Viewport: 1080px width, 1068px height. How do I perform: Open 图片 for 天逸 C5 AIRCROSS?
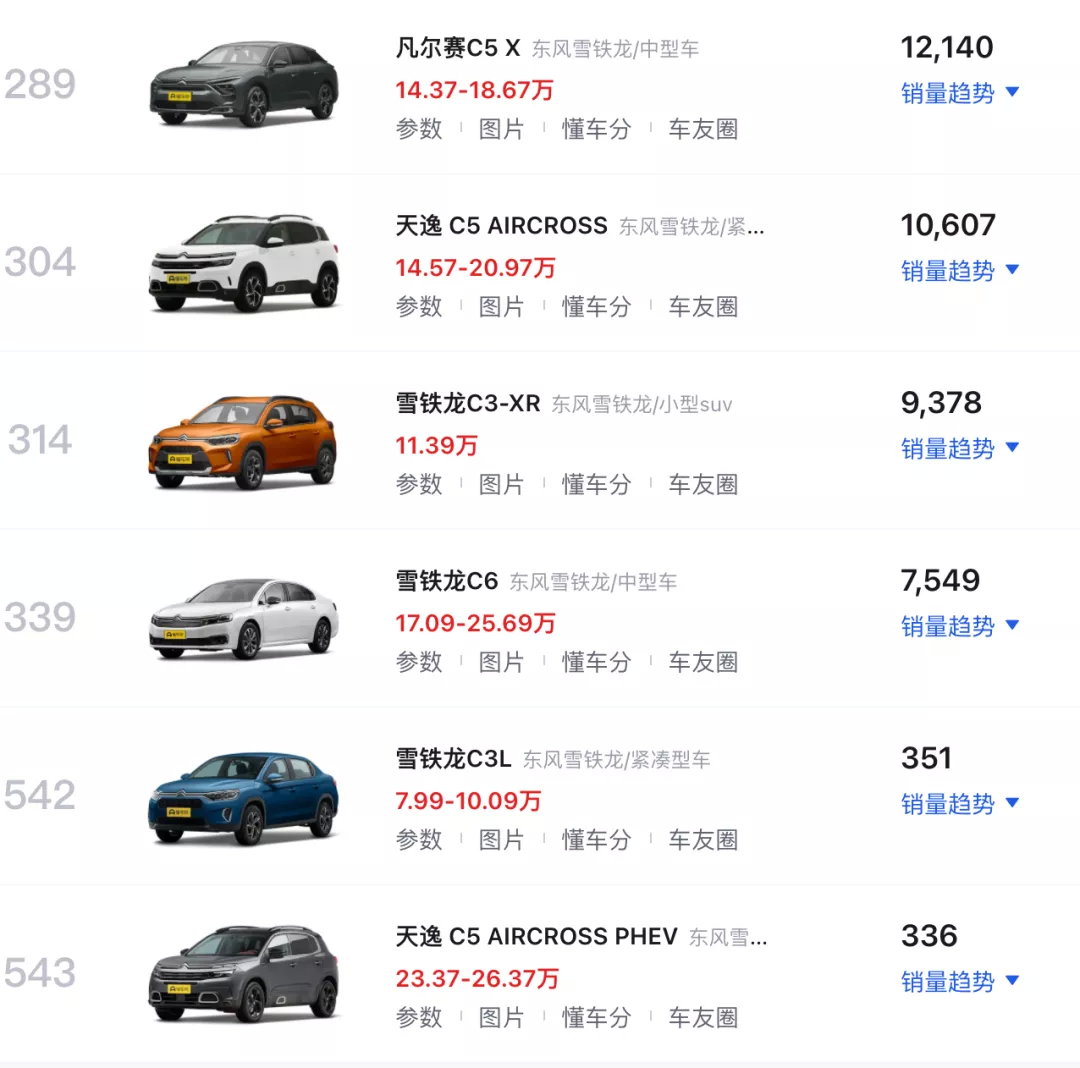(x=501, y=307)
